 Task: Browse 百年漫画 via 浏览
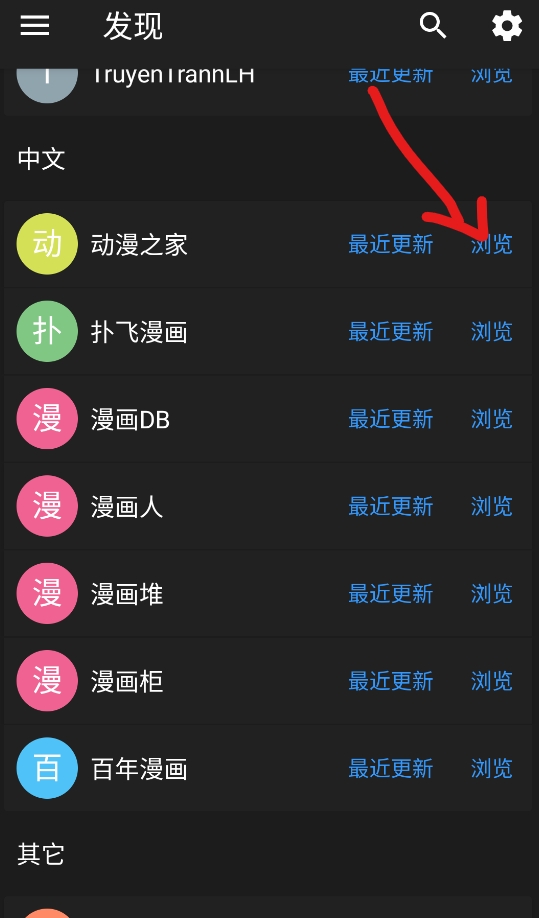(492, 768)
